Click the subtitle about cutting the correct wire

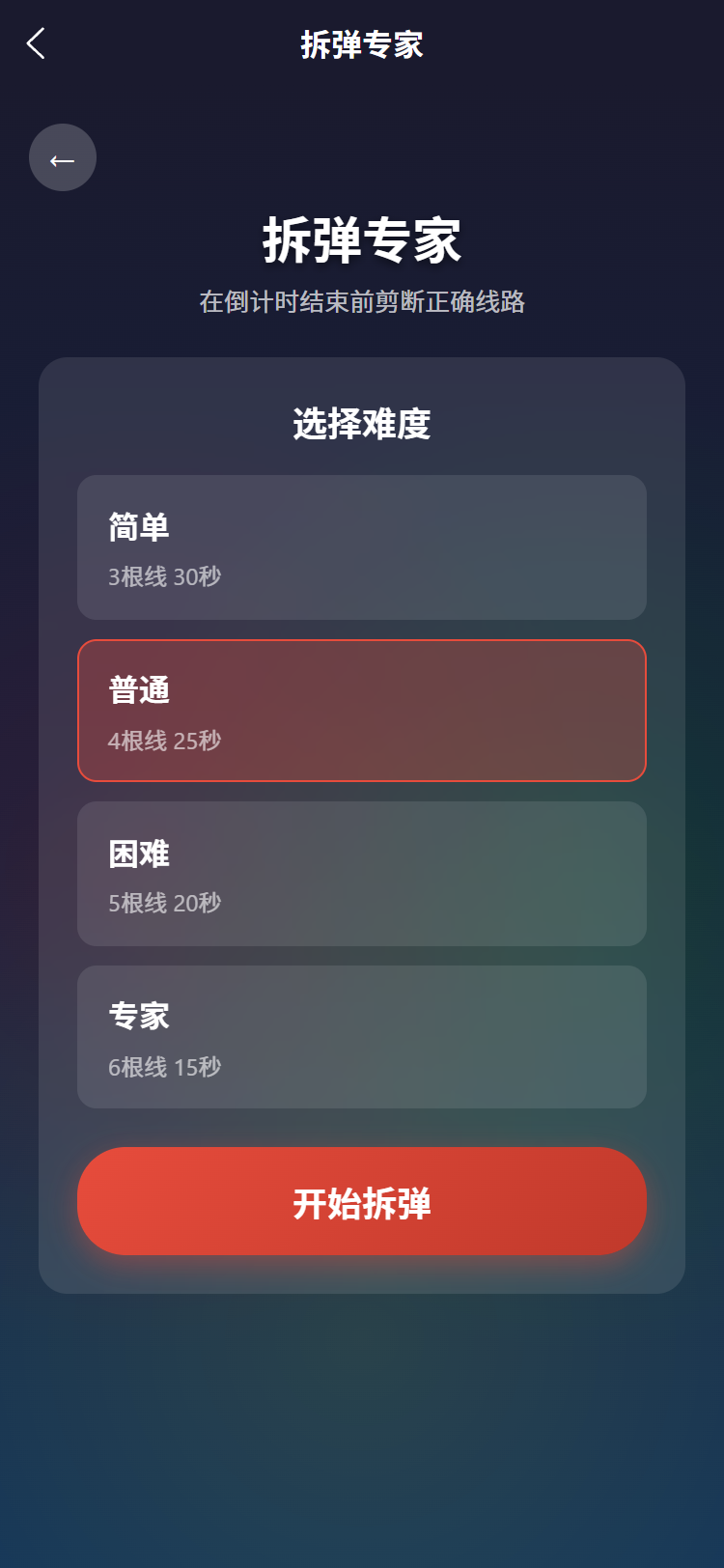pyautogui.click(x=361, y=301)
